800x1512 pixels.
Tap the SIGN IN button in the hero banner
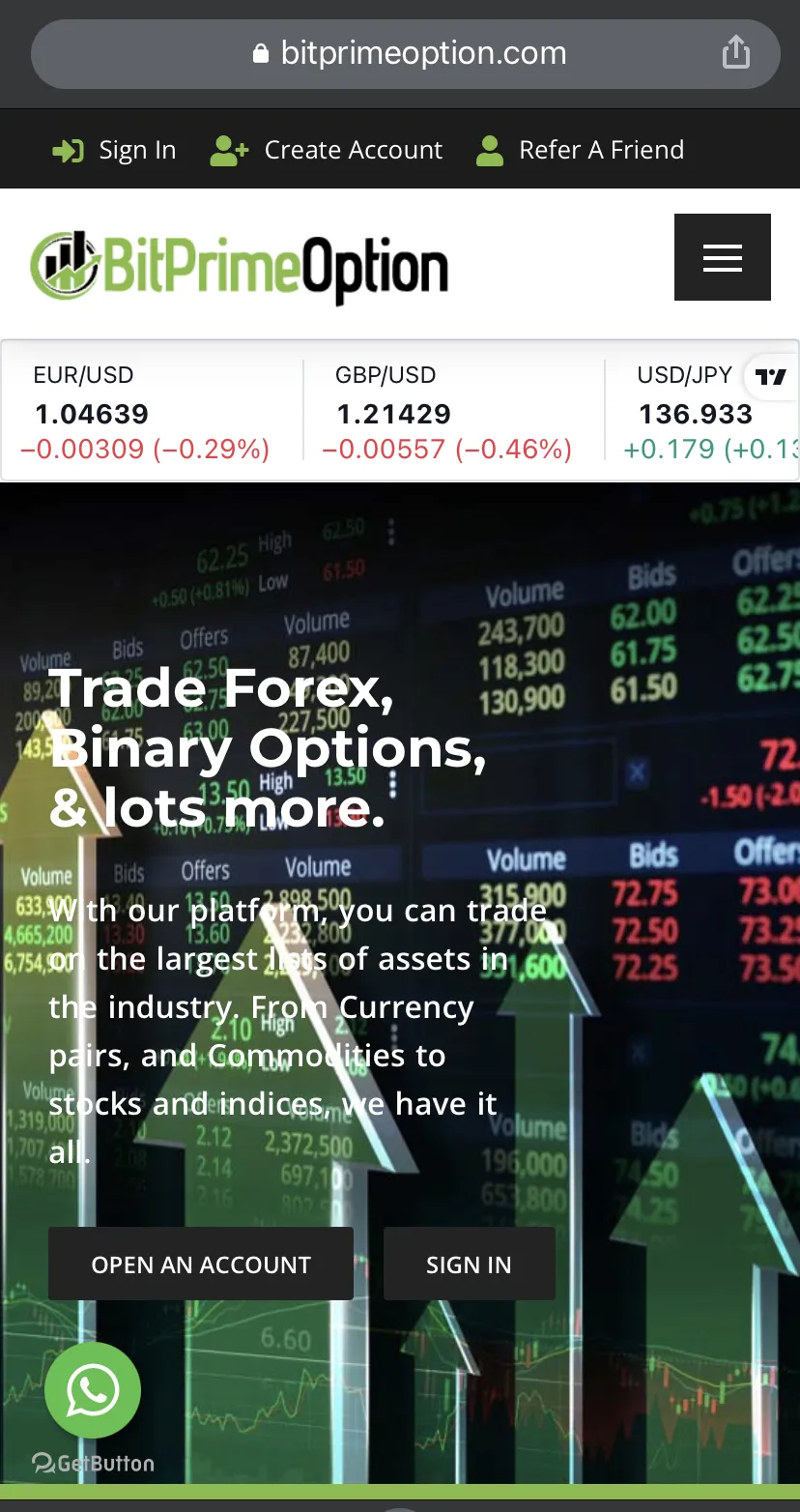(x=470, y=1264)
